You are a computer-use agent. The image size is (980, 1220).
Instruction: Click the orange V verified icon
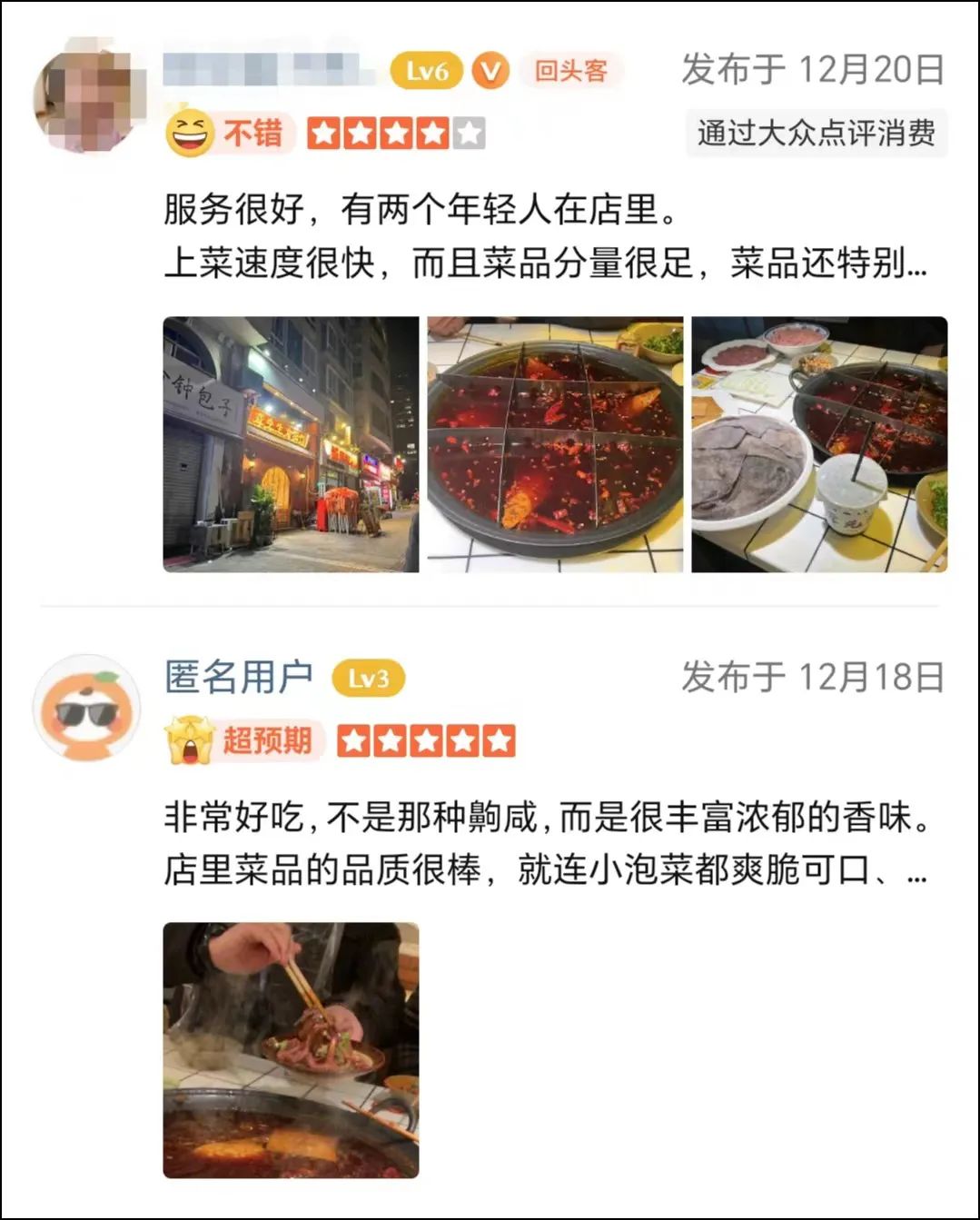(x=490, y=71)
